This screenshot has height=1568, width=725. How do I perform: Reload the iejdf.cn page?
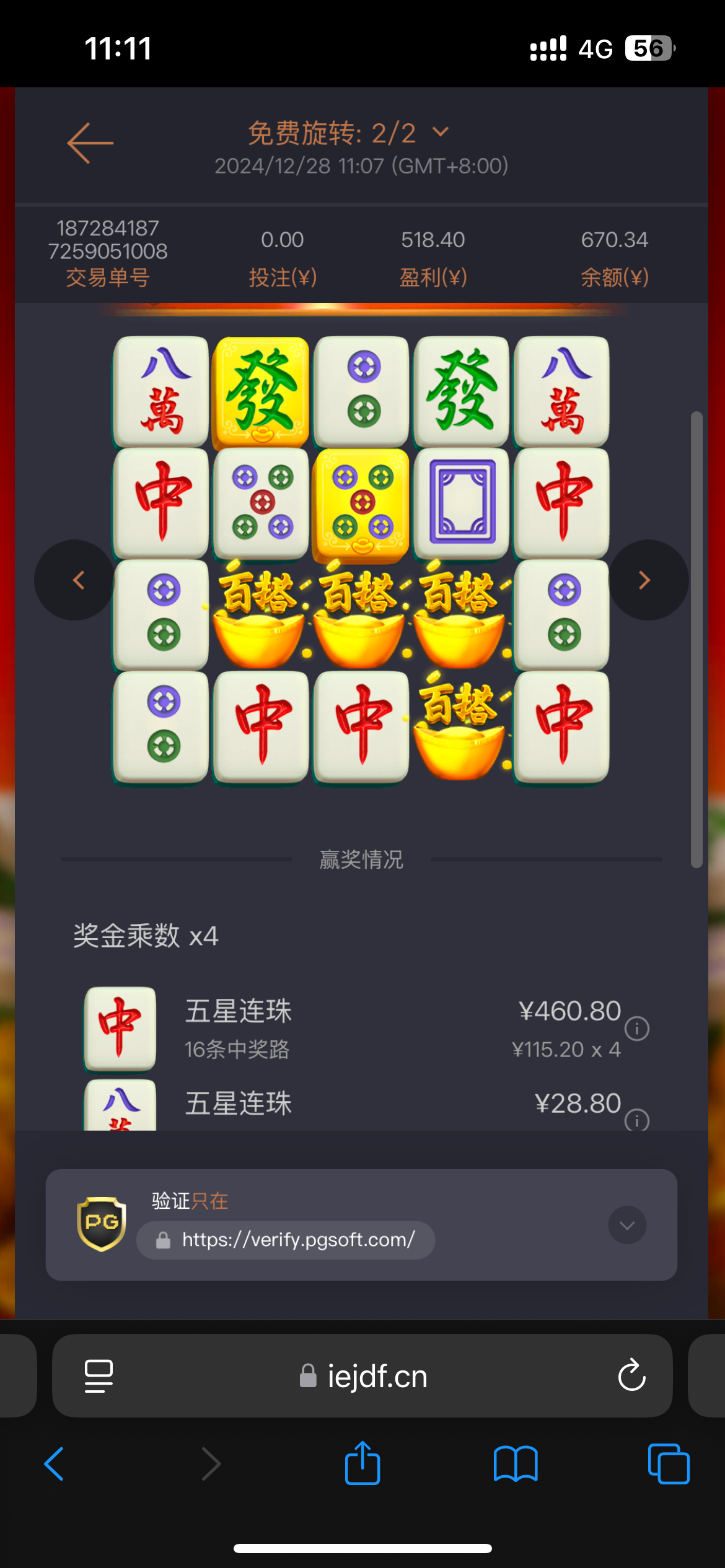point(631,1375)
